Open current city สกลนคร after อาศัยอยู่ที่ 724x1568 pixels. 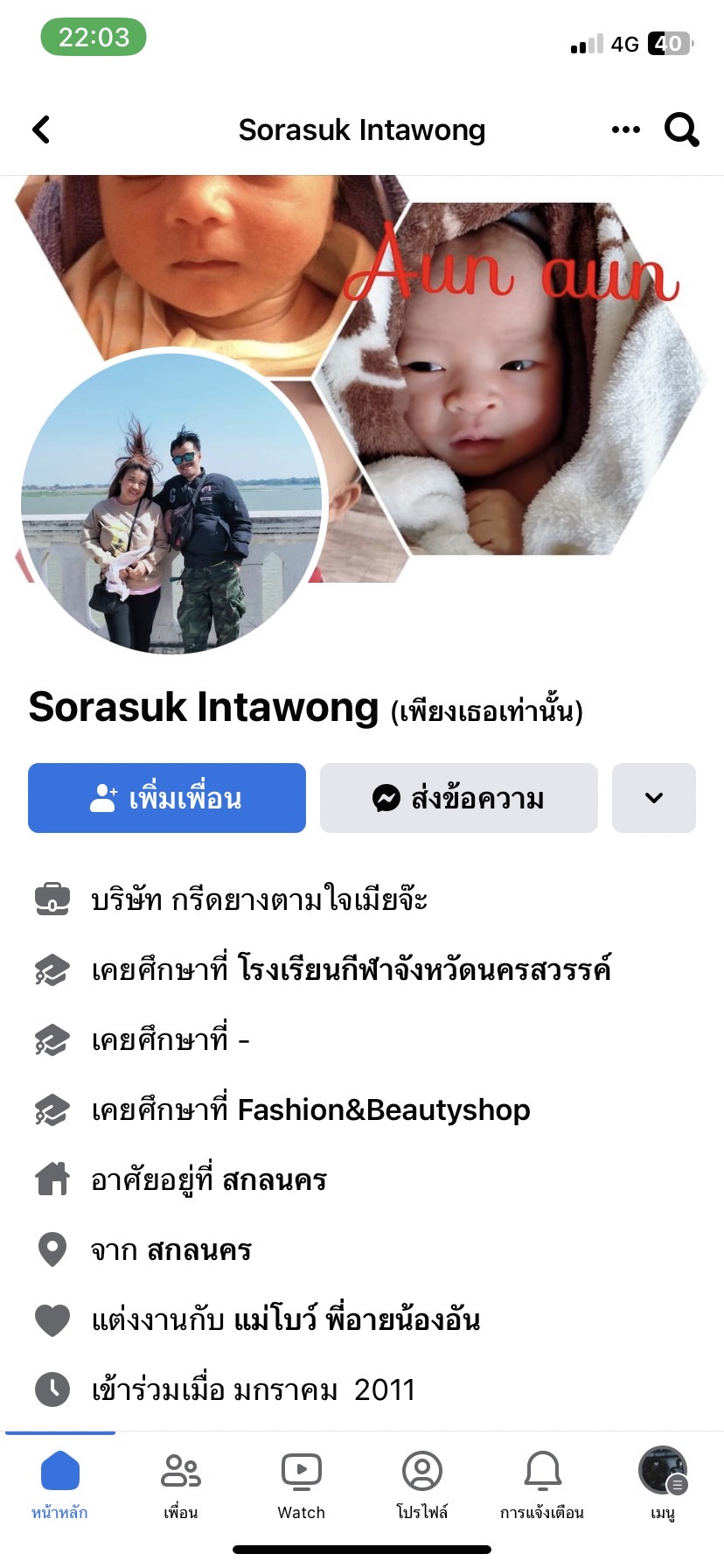point(274,1179)
